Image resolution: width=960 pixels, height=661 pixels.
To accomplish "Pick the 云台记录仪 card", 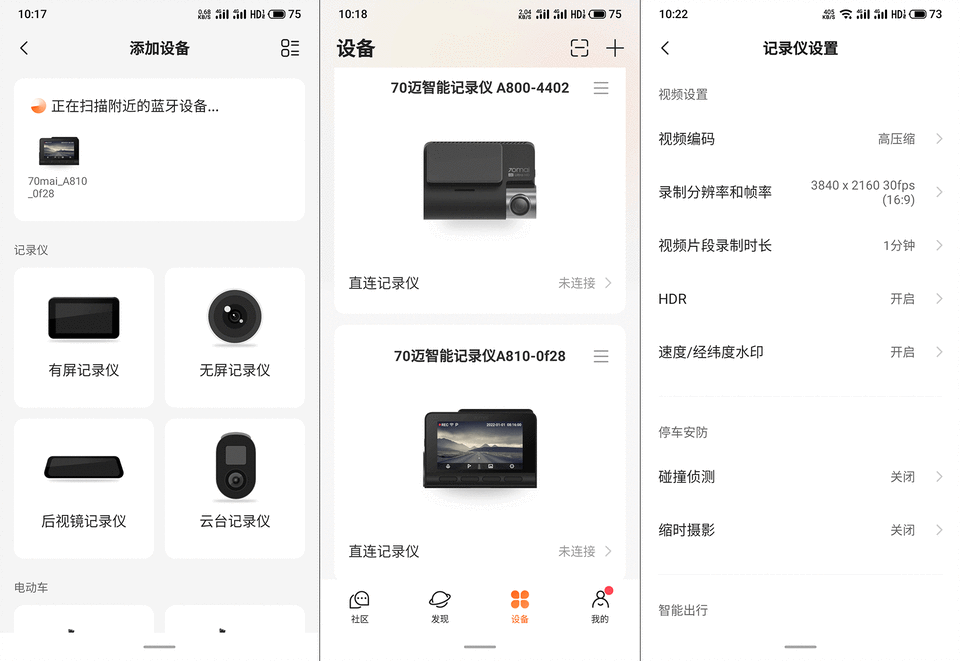I will 235,488.
